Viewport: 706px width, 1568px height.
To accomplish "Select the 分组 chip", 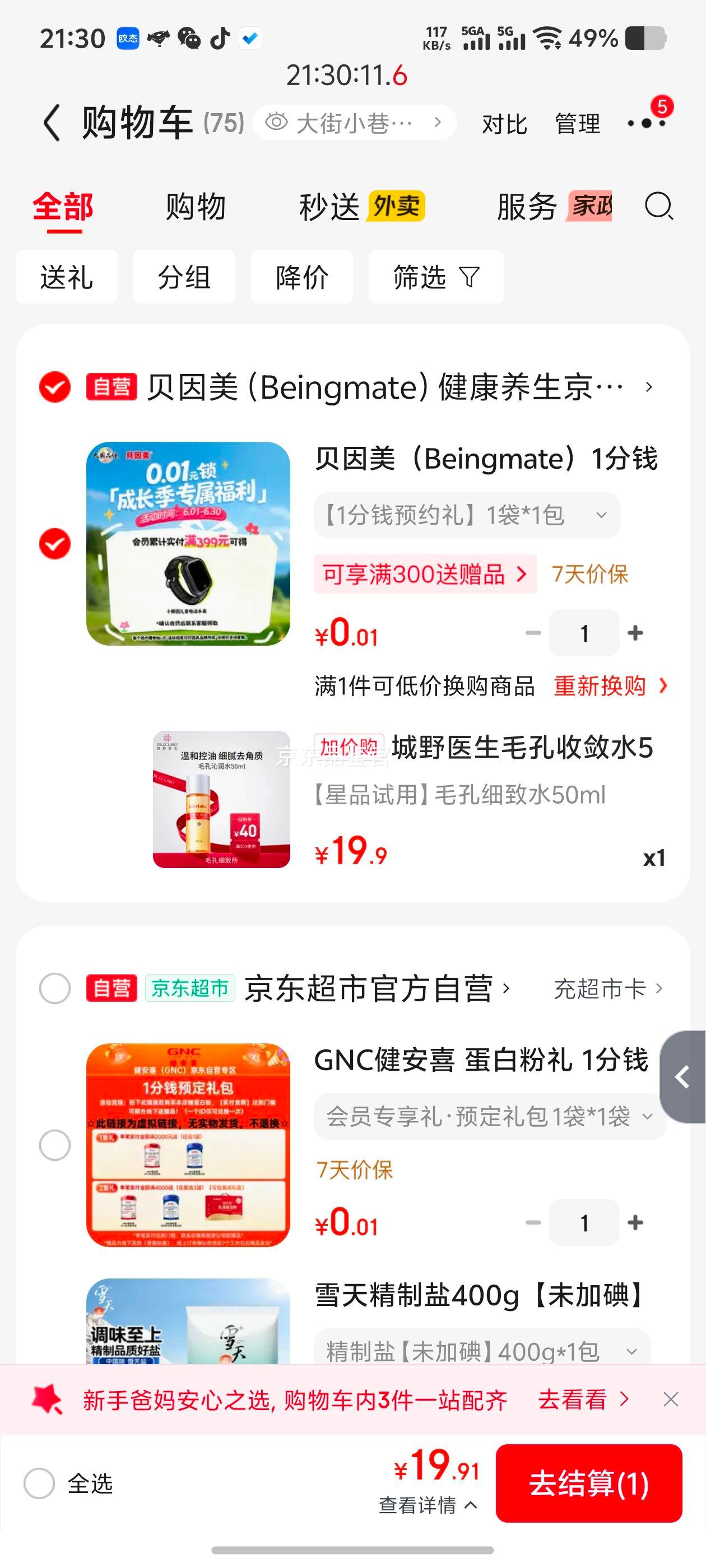I will (184, 277).
